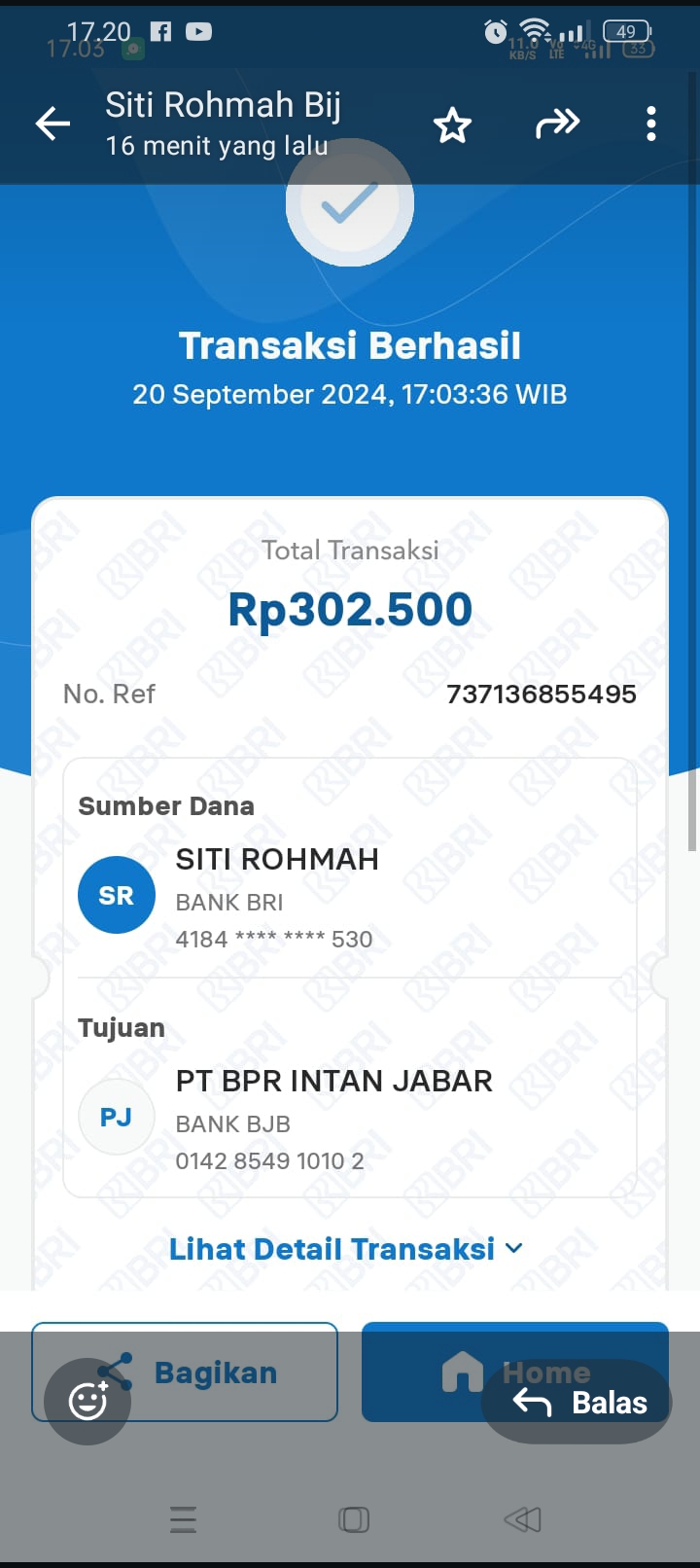Tap the PJ avatar for PT BPR Intan Jabar
Image resolution: width=700 pixels, height=1568 pixels.
(116, 1116)
